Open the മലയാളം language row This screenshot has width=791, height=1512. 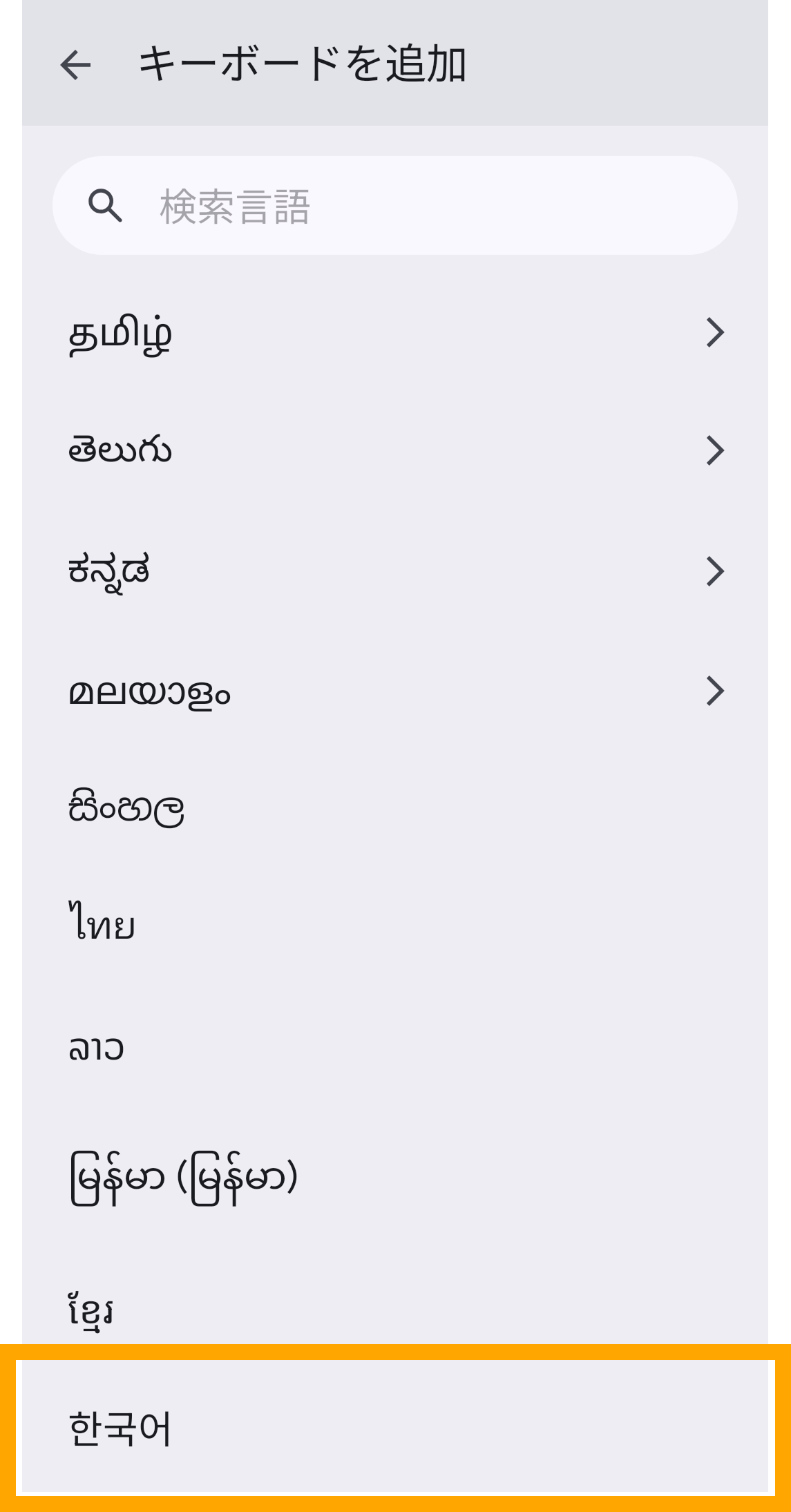coord(394,691)
